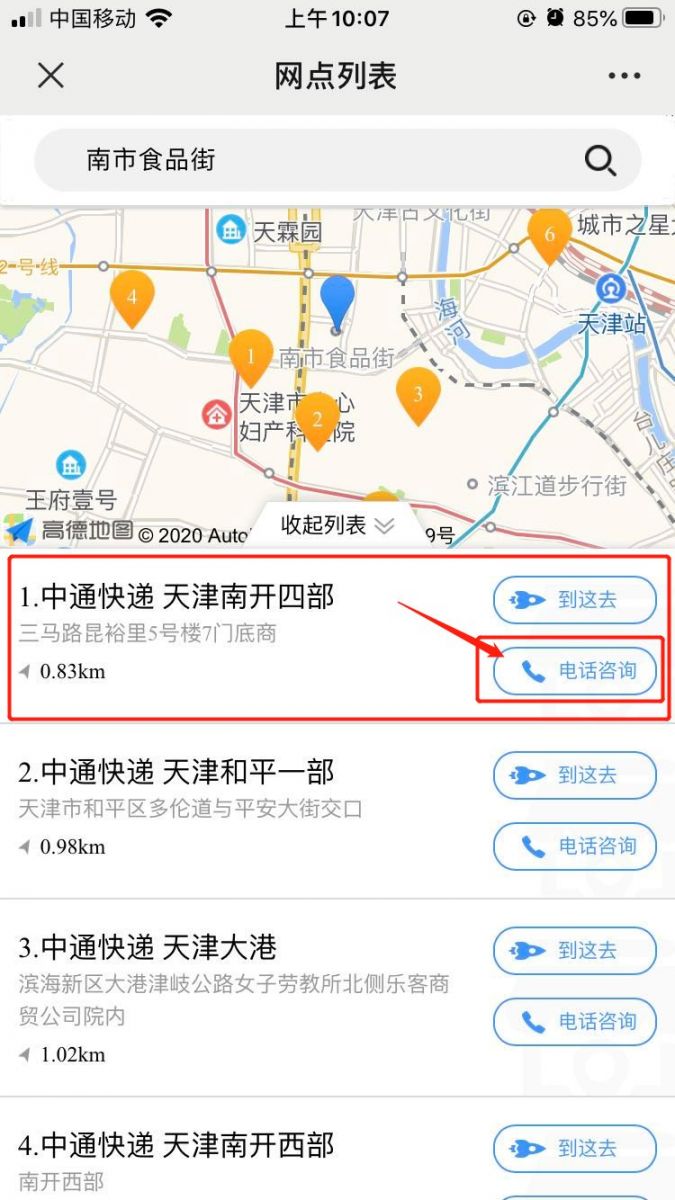This screenshot has height=1200, width=675.
Task: Select map marker number 4
Action: click(x=132, y=296)
